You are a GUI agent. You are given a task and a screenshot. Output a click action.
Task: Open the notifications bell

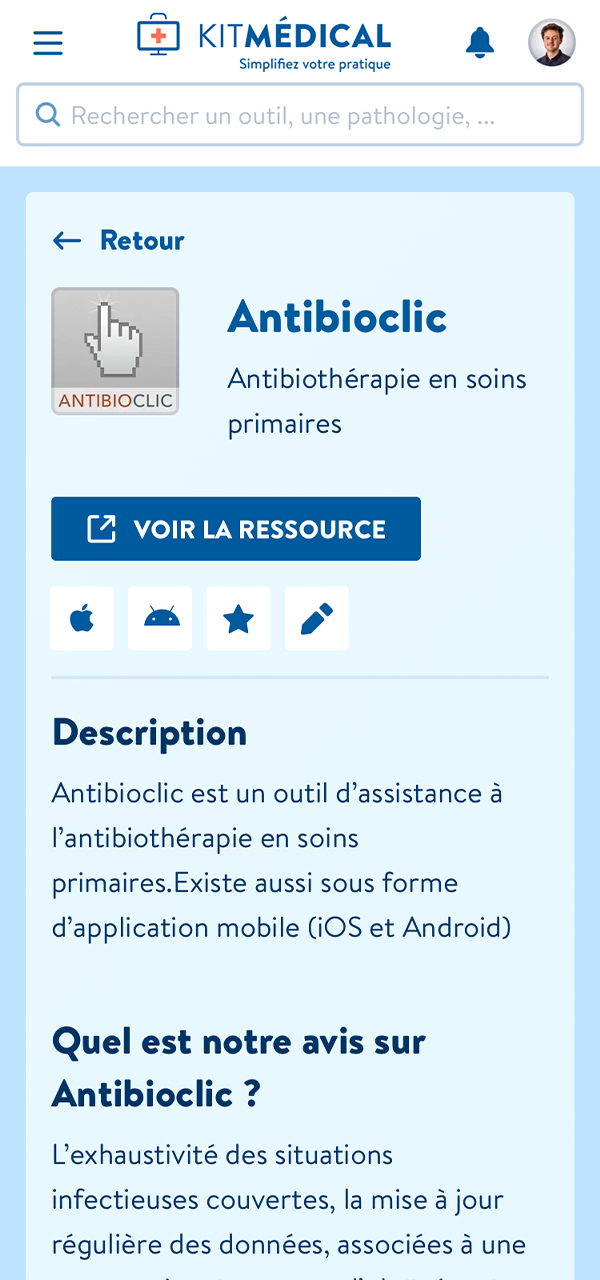[480, 42]
